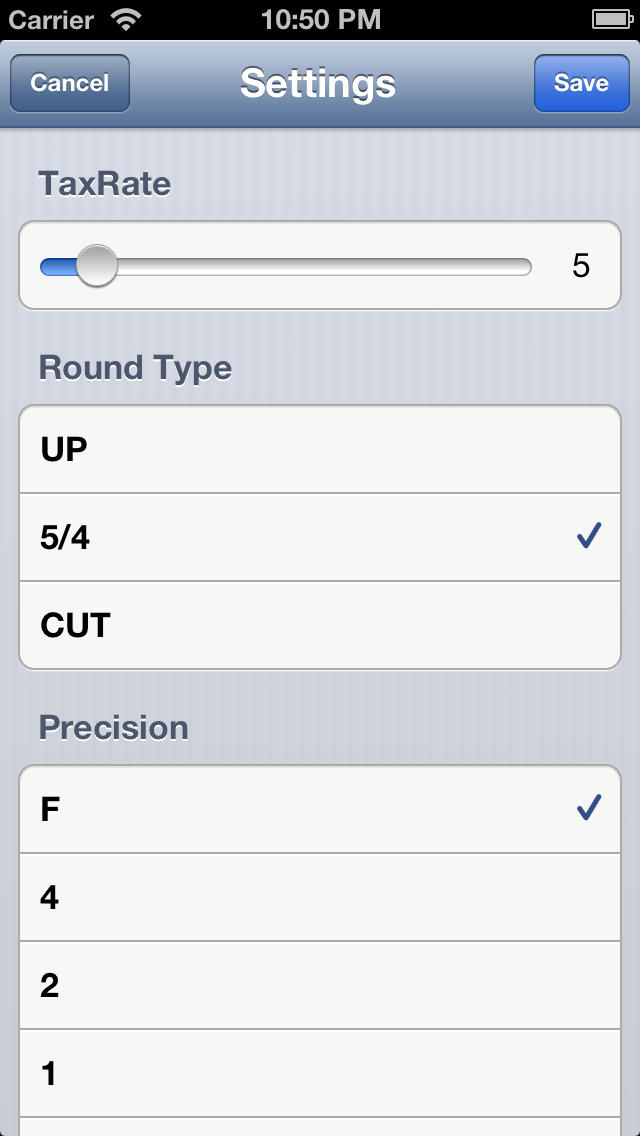Image resolution: width=640 pixels, height=1136 pixels.
Task: Select precision F
Action: tap(320, 810)
